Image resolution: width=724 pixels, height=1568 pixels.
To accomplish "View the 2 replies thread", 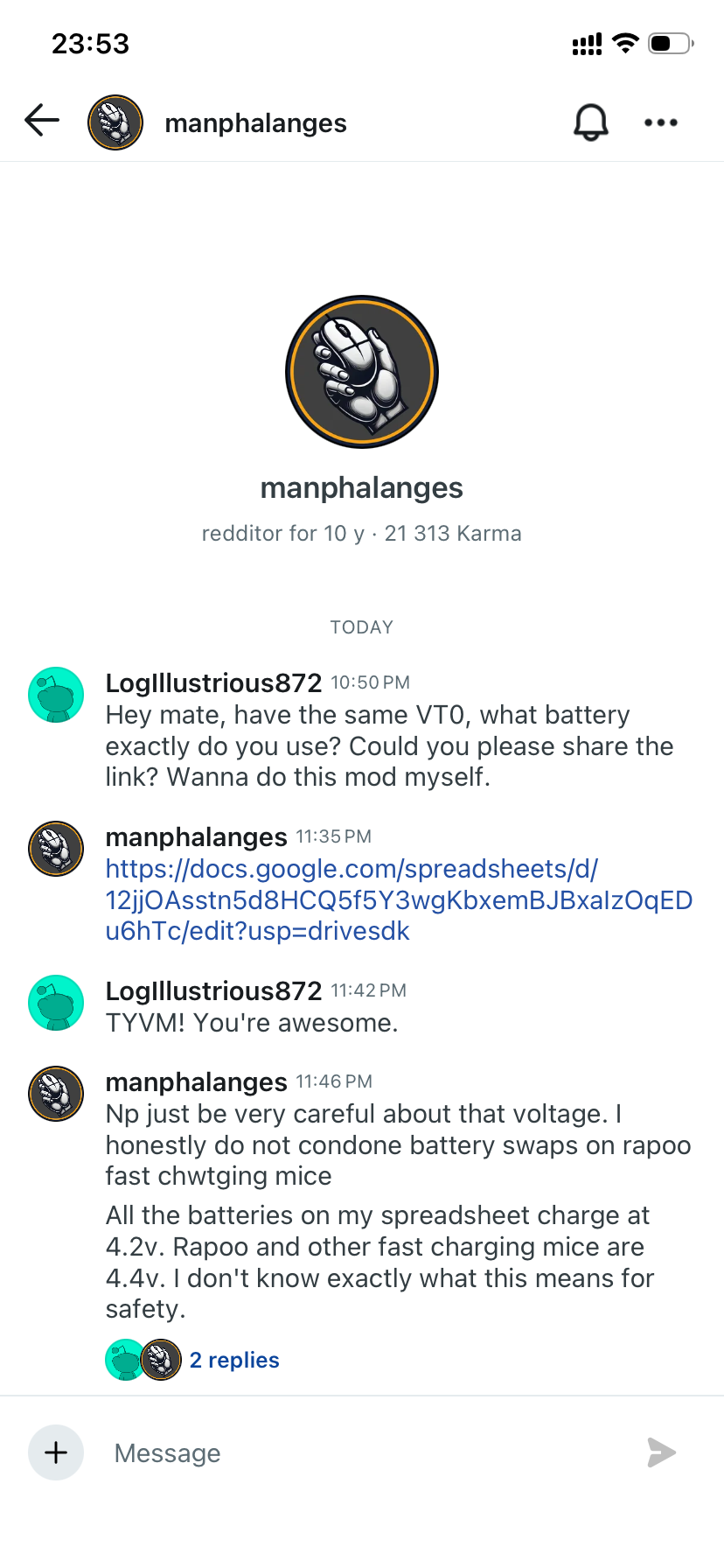I will click(x=234, y=1360).
